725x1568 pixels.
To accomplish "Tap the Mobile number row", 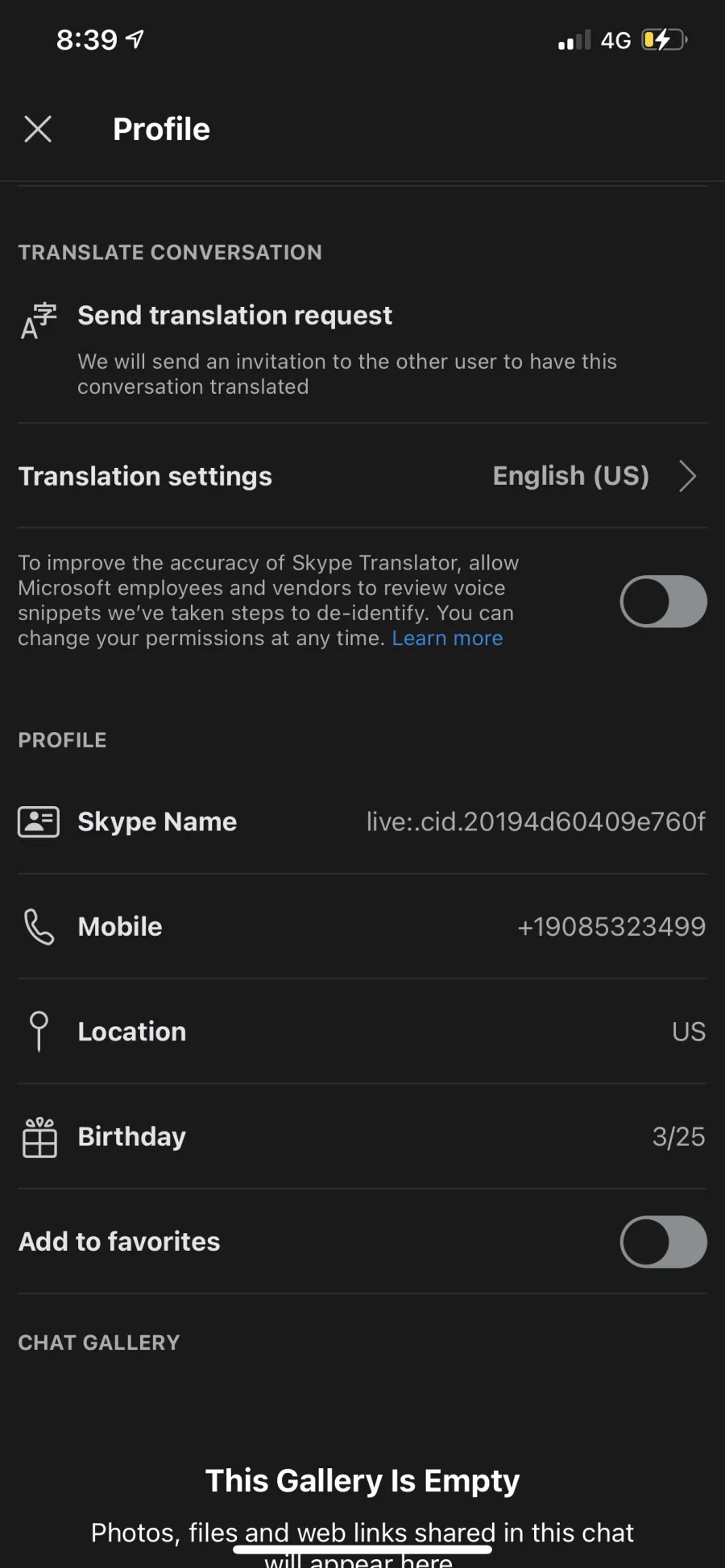I will pos(362,927).
